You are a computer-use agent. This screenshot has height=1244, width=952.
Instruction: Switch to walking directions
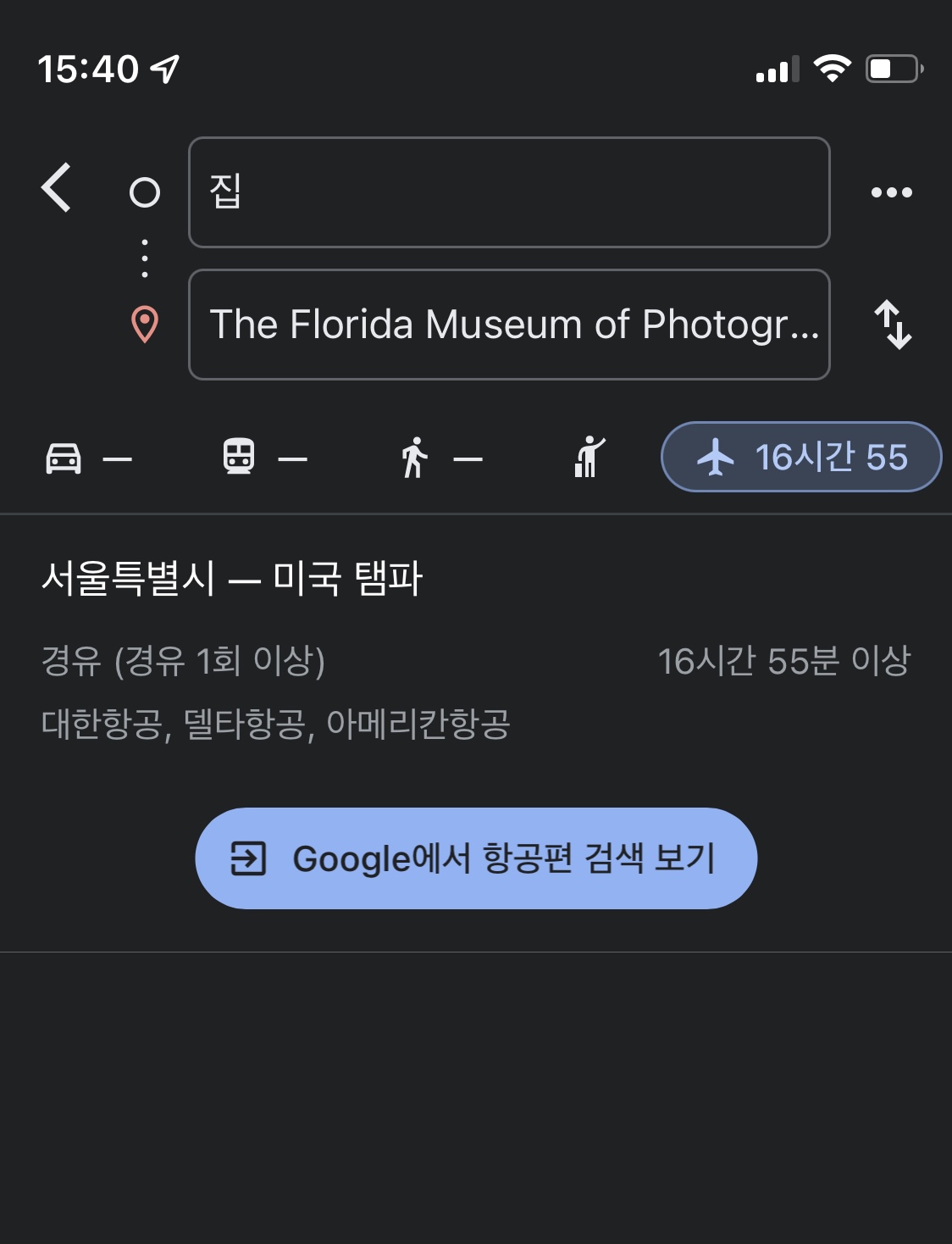pyautogui.click(x=440, y=458)
